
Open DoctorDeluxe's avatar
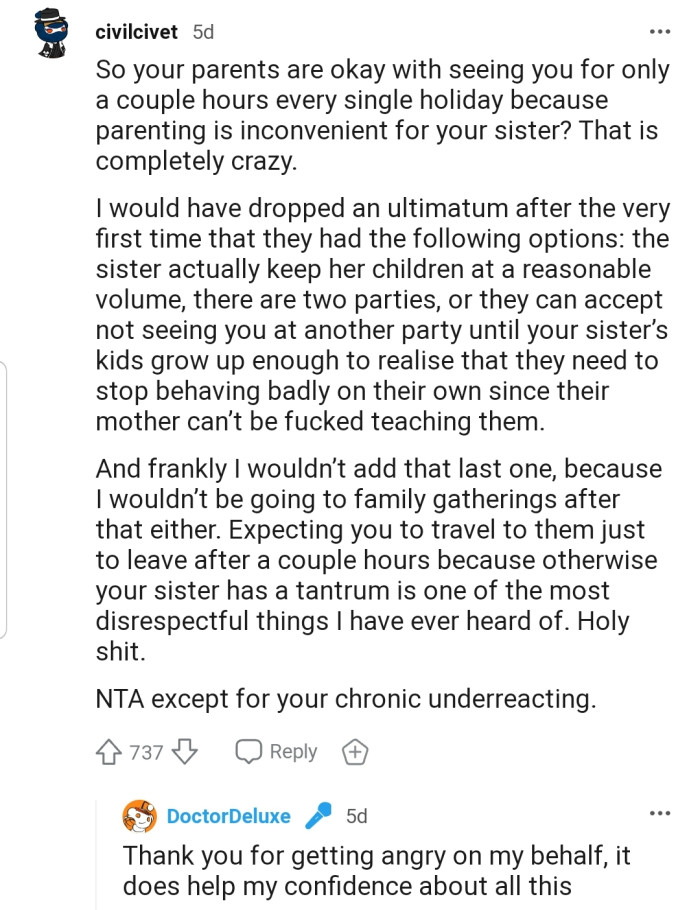(139, 817)
